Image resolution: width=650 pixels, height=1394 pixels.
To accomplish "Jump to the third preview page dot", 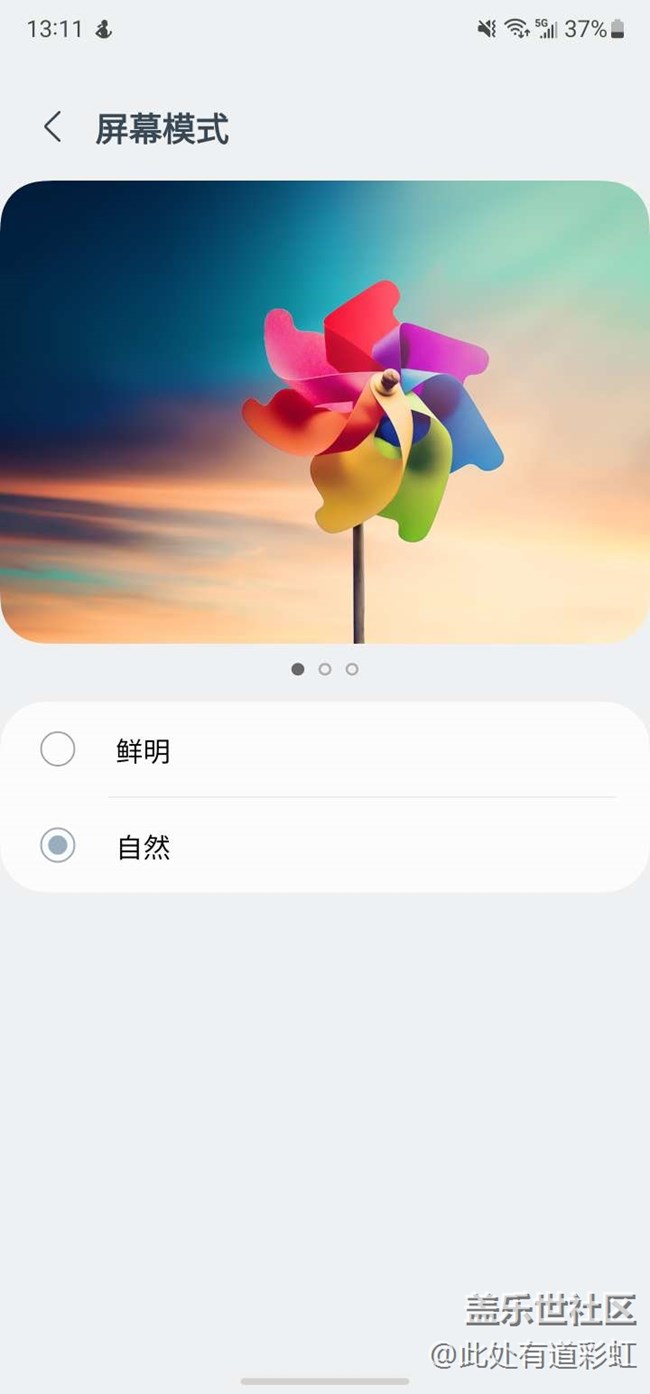I will coord(352,669).
